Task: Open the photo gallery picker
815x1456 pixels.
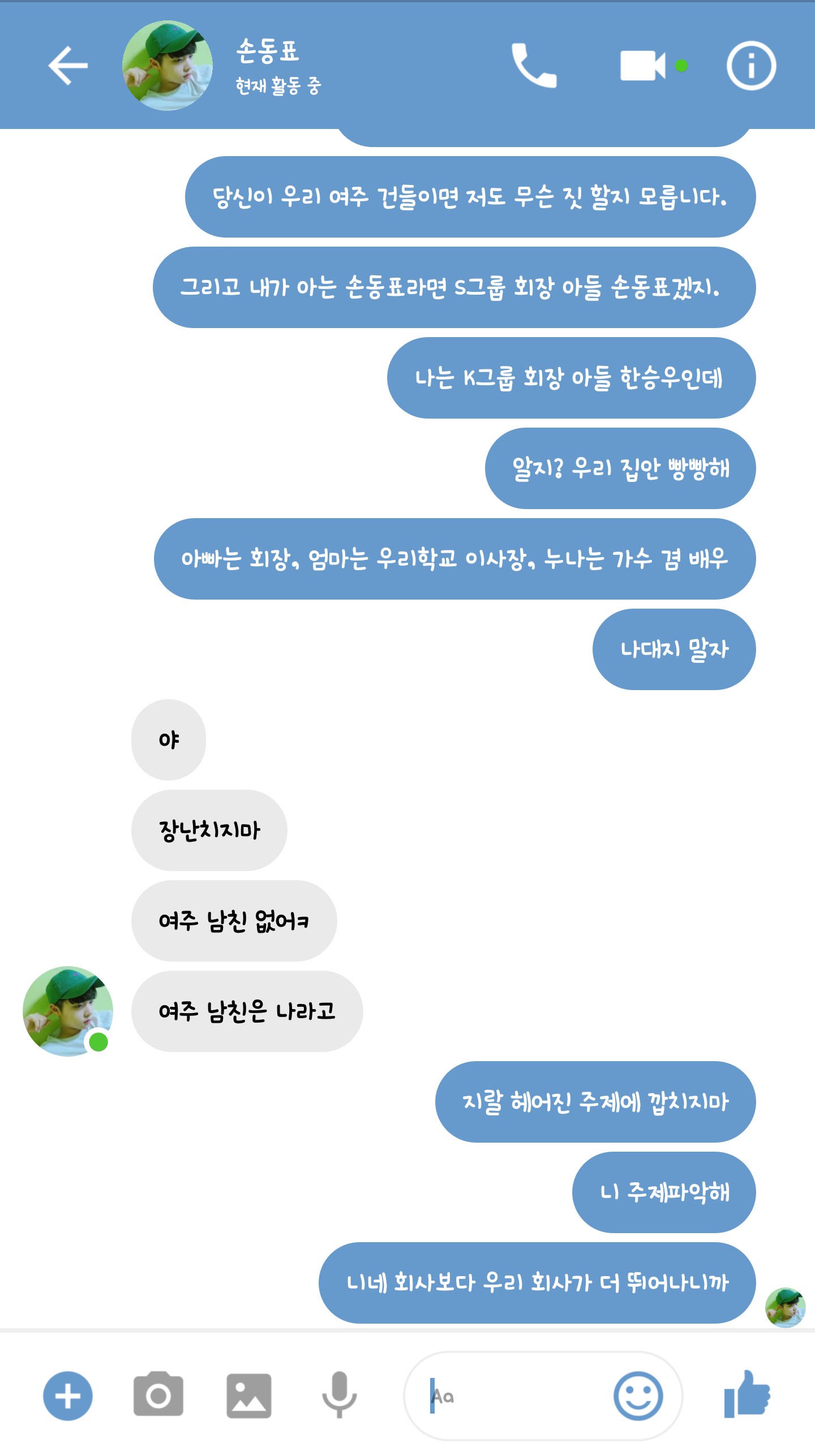Action: pyautogui.click(x=249, y=1395)
